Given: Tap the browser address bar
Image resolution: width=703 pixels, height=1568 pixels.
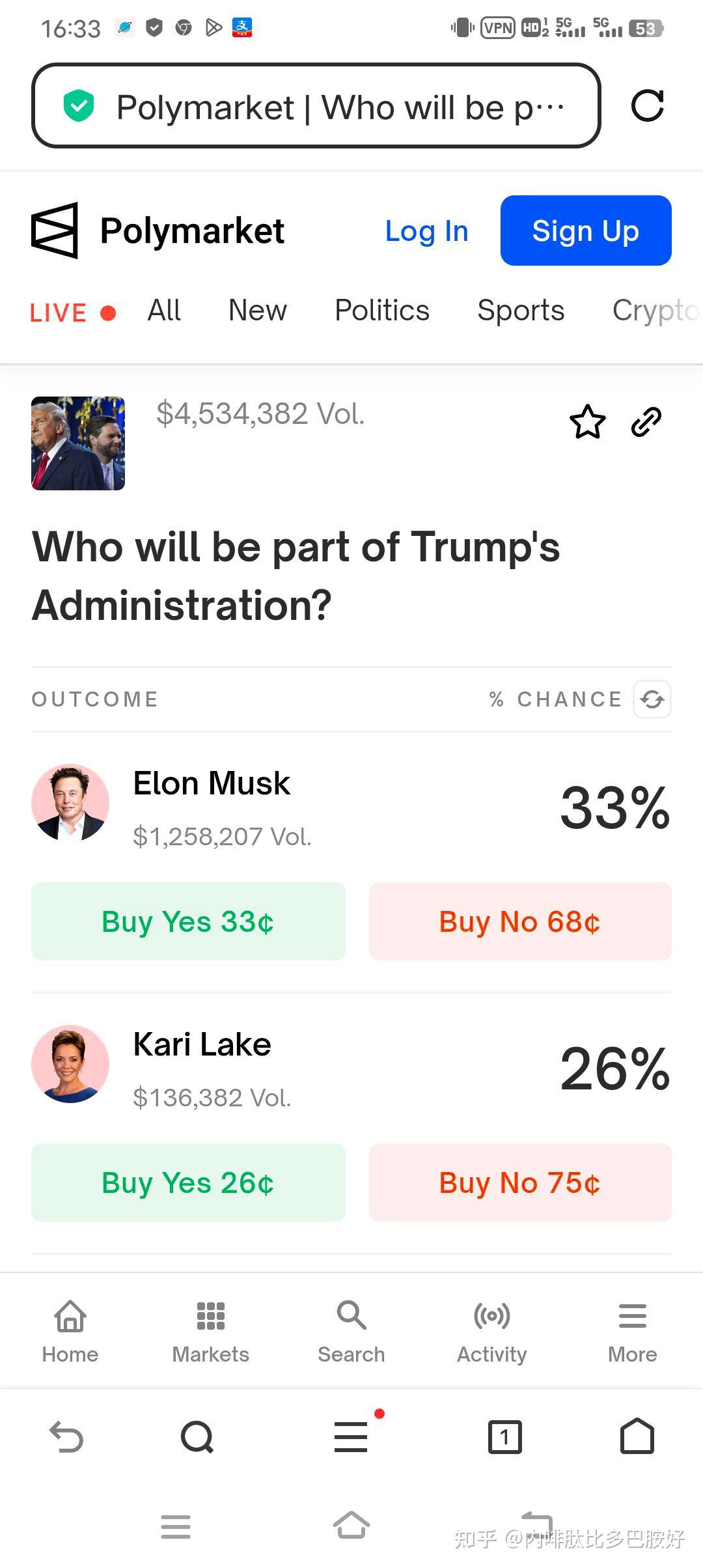Looking at the screenshot, I should click(316, 106).
